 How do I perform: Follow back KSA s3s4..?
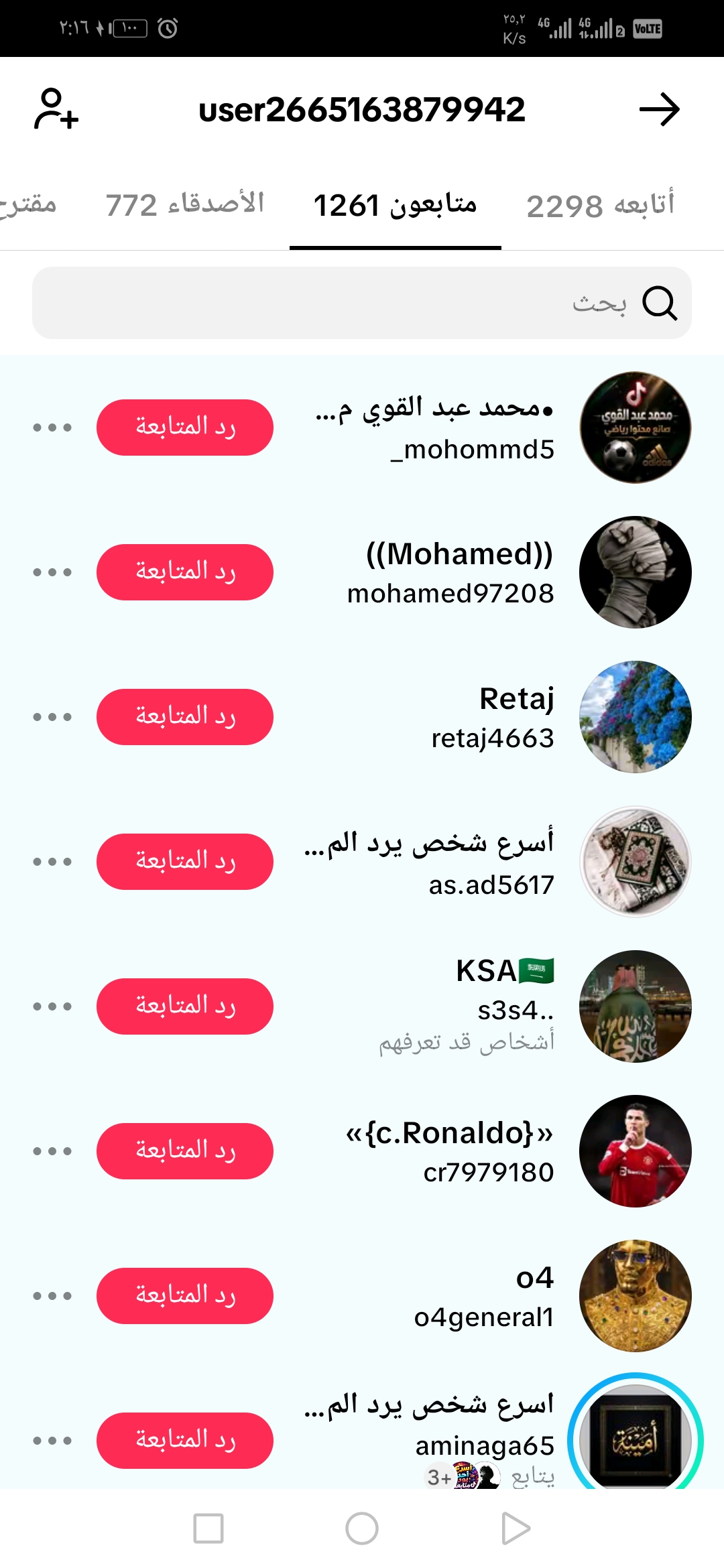point(185,1006)
